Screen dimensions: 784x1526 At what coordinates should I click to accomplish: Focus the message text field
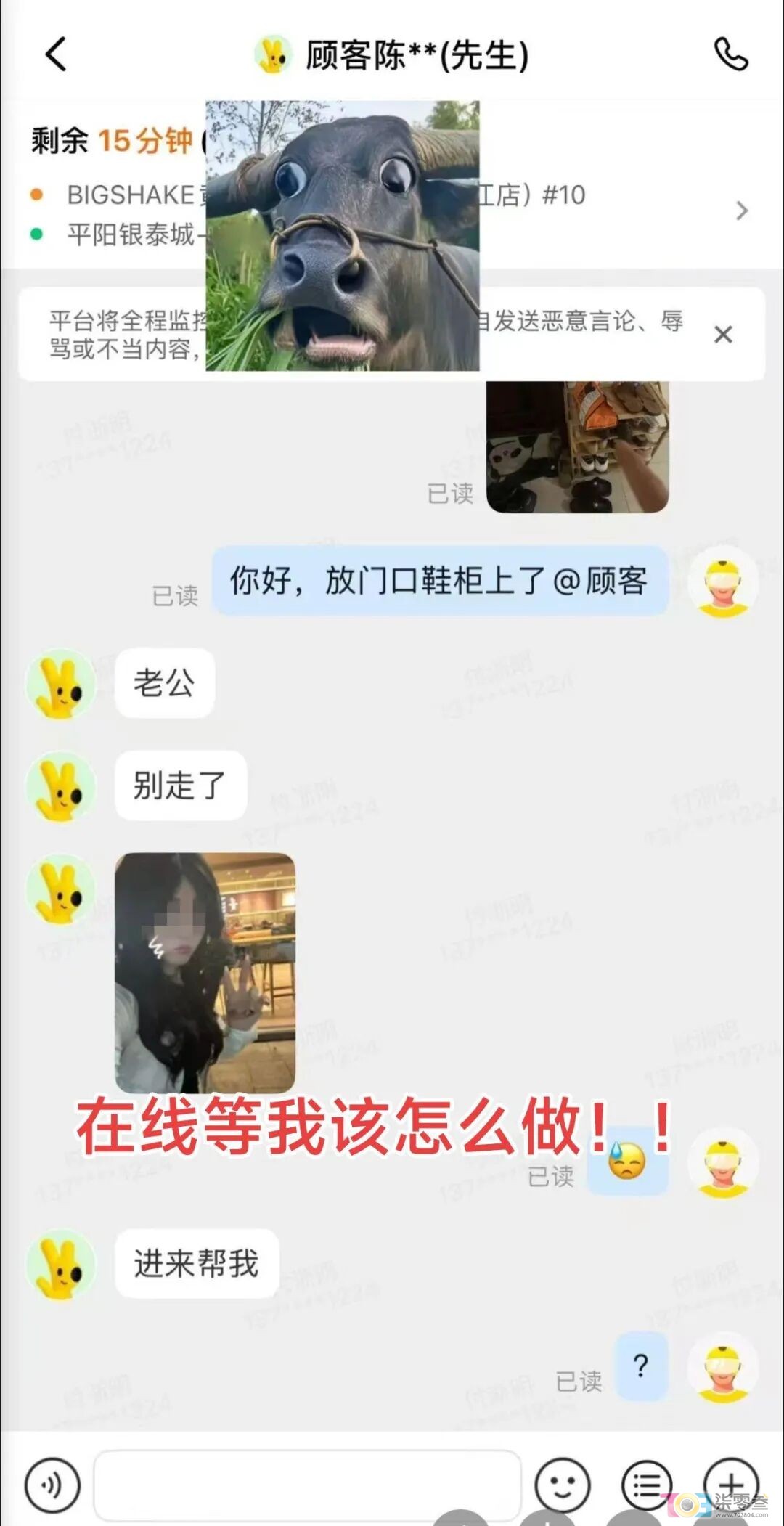pyautogui.click(x=307, y=1485)
